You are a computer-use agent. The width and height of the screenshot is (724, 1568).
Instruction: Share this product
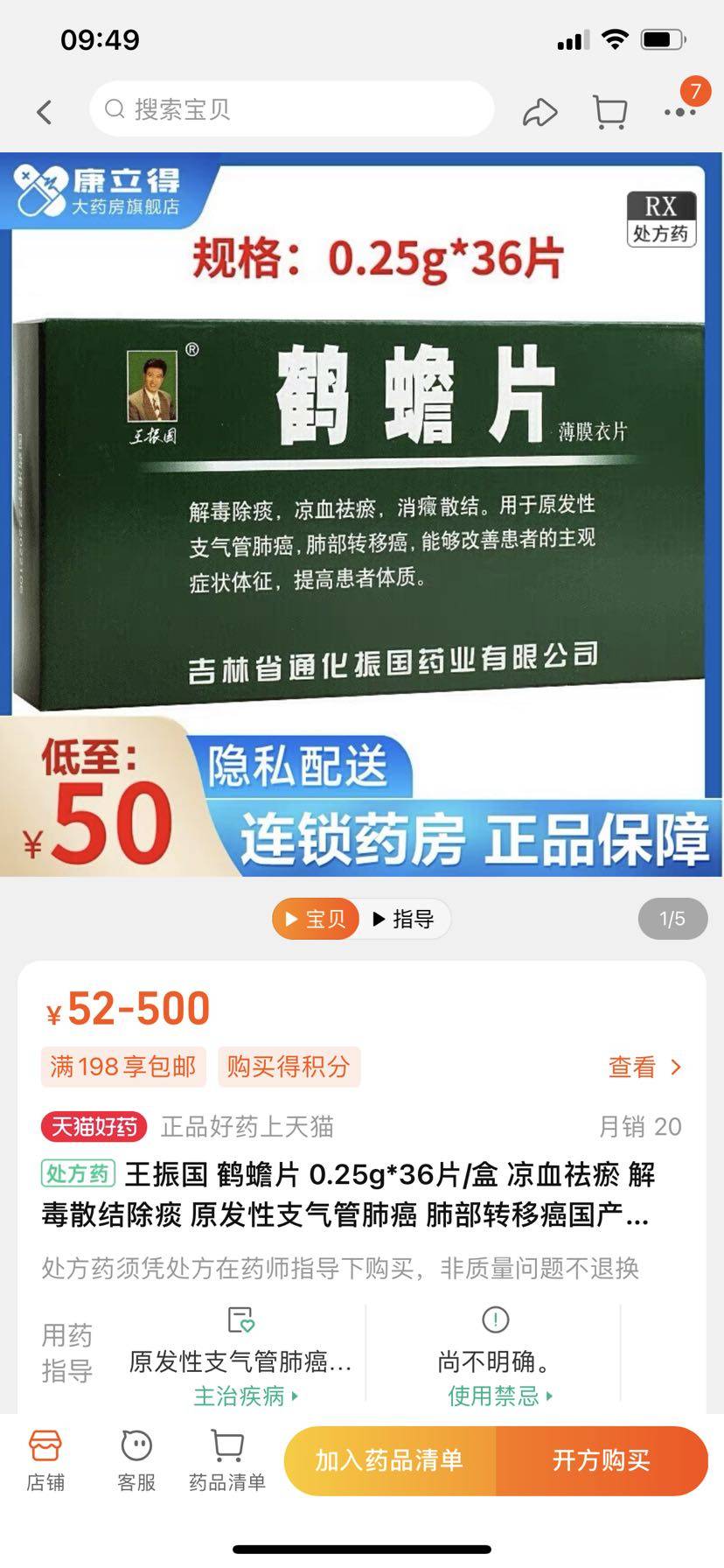(540, 112)
